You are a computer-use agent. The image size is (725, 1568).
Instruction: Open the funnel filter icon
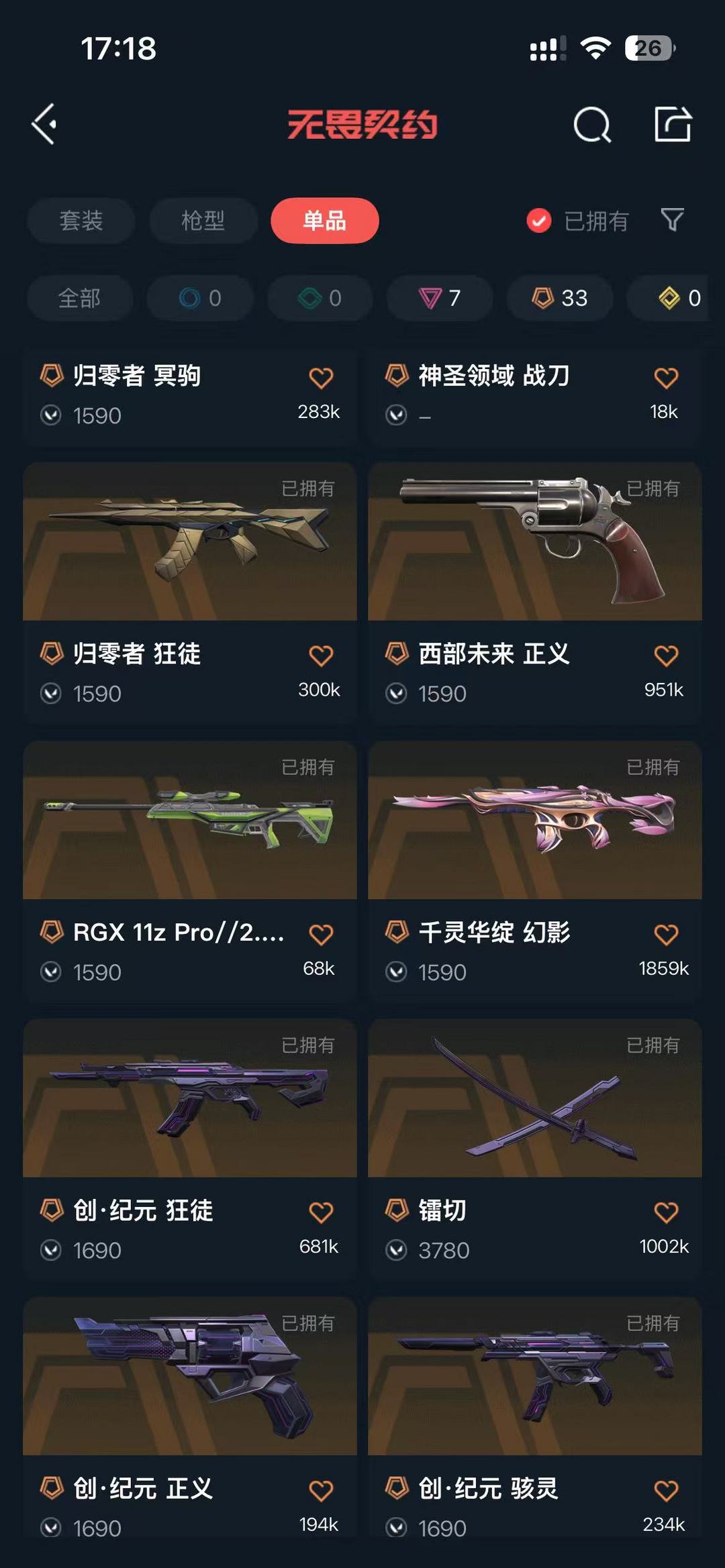click(x=672, y=219)
